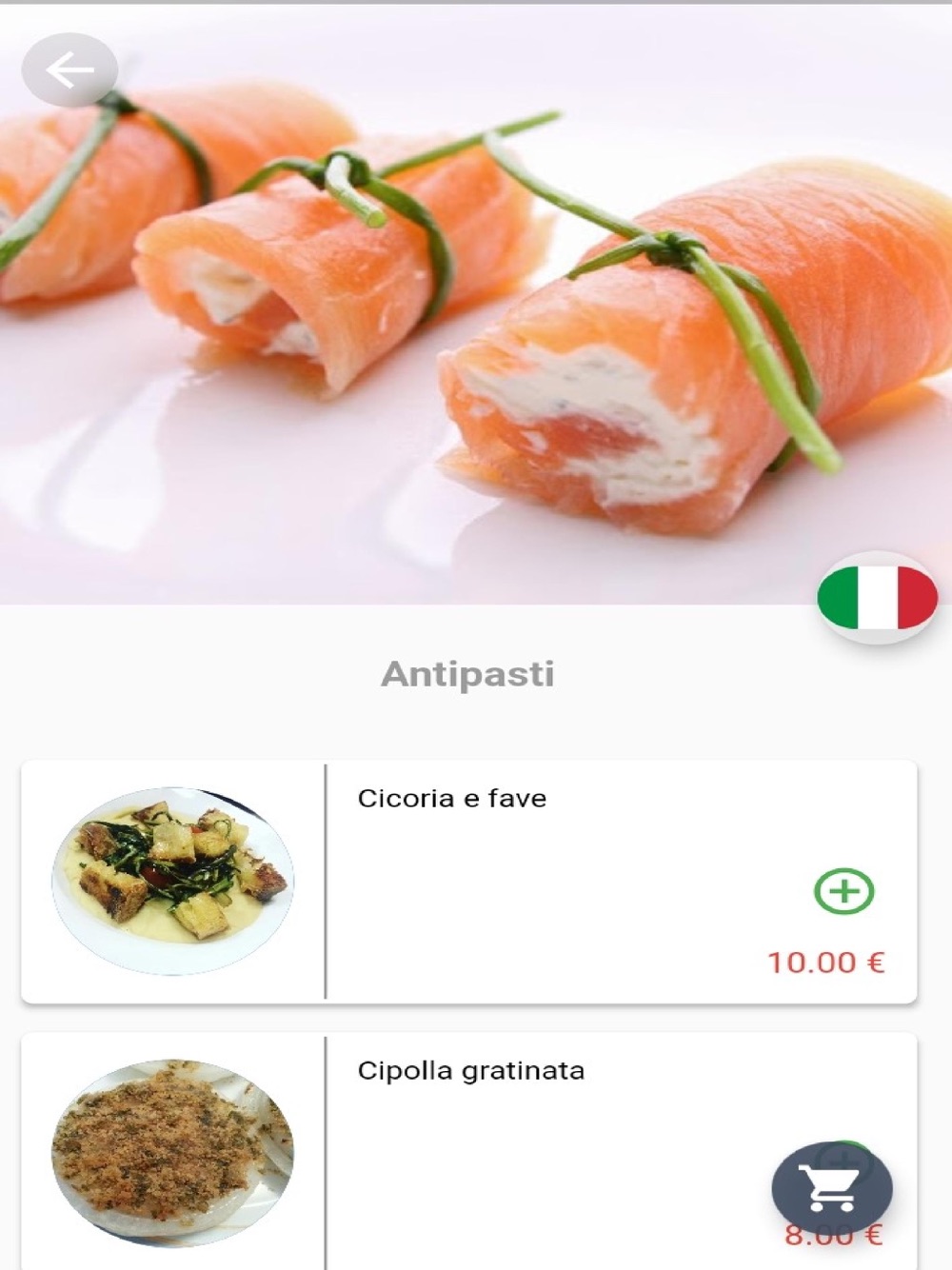Add Cicoria e fave to the order
Screen dimensions: 952x1270
point(843,891)
